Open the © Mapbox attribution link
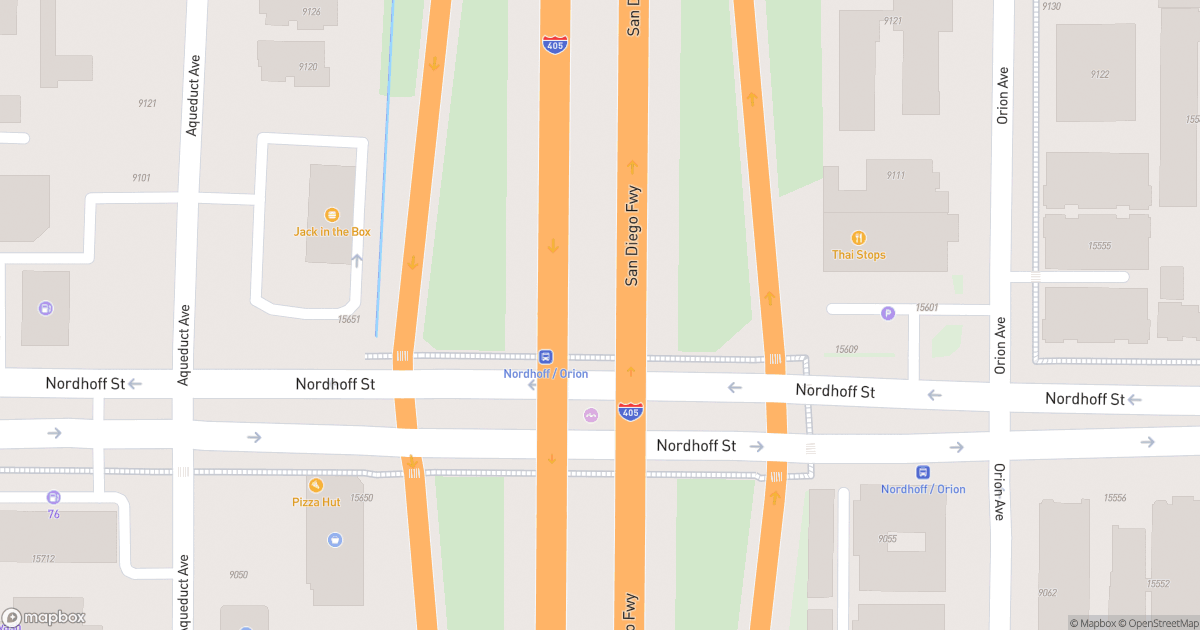This screenshot has height=630, width=1200. (1094, 623)
